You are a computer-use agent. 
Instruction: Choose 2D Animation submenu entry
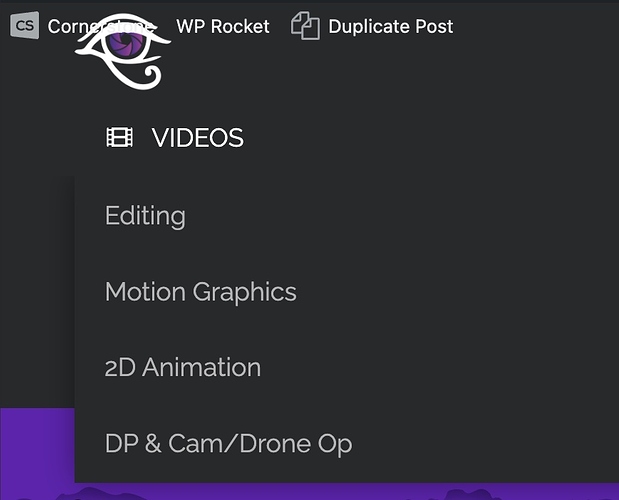click(182, 367)
